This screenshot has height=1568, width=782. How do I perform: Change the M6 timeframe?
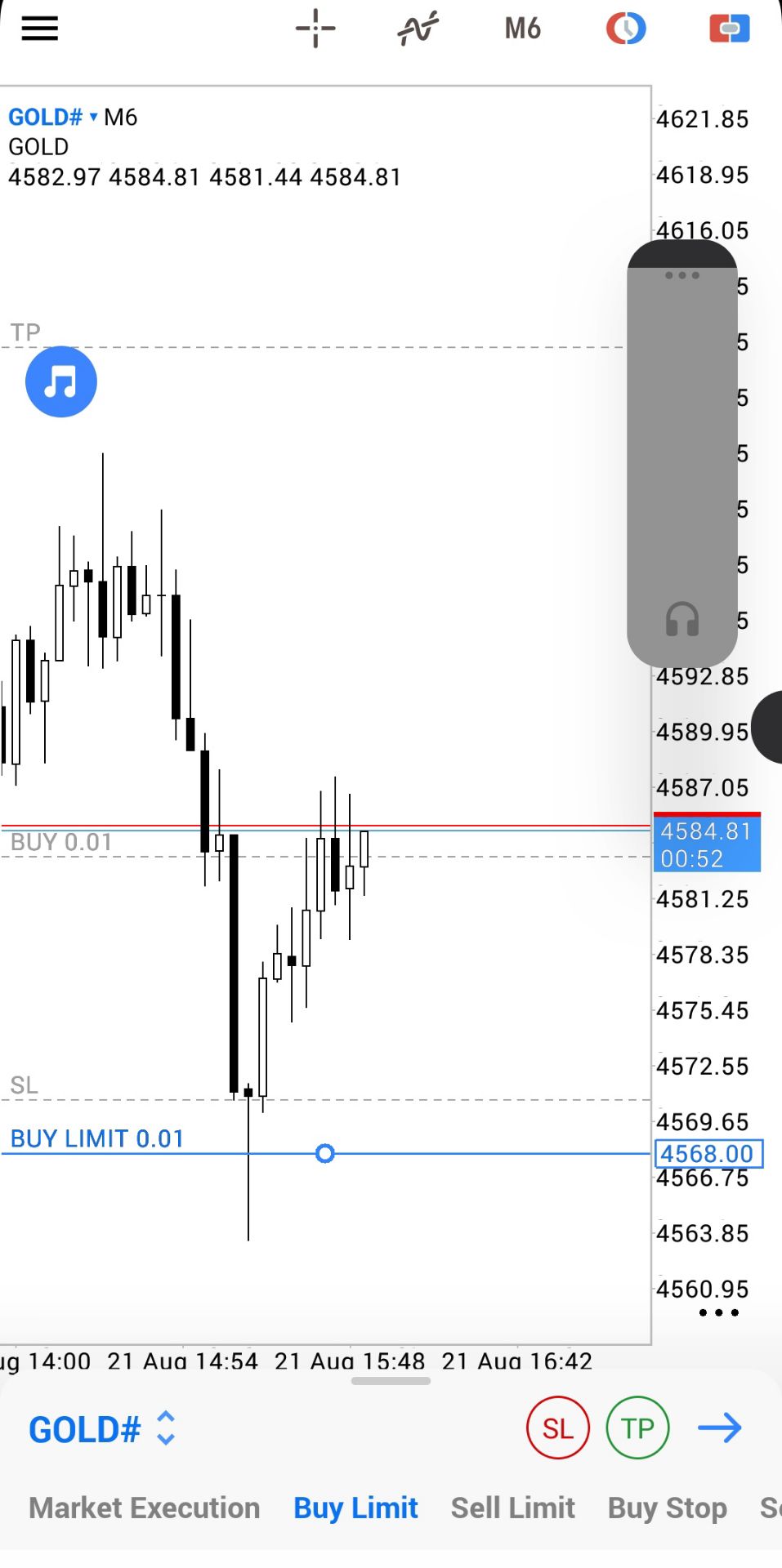click(x=523, y=29)
